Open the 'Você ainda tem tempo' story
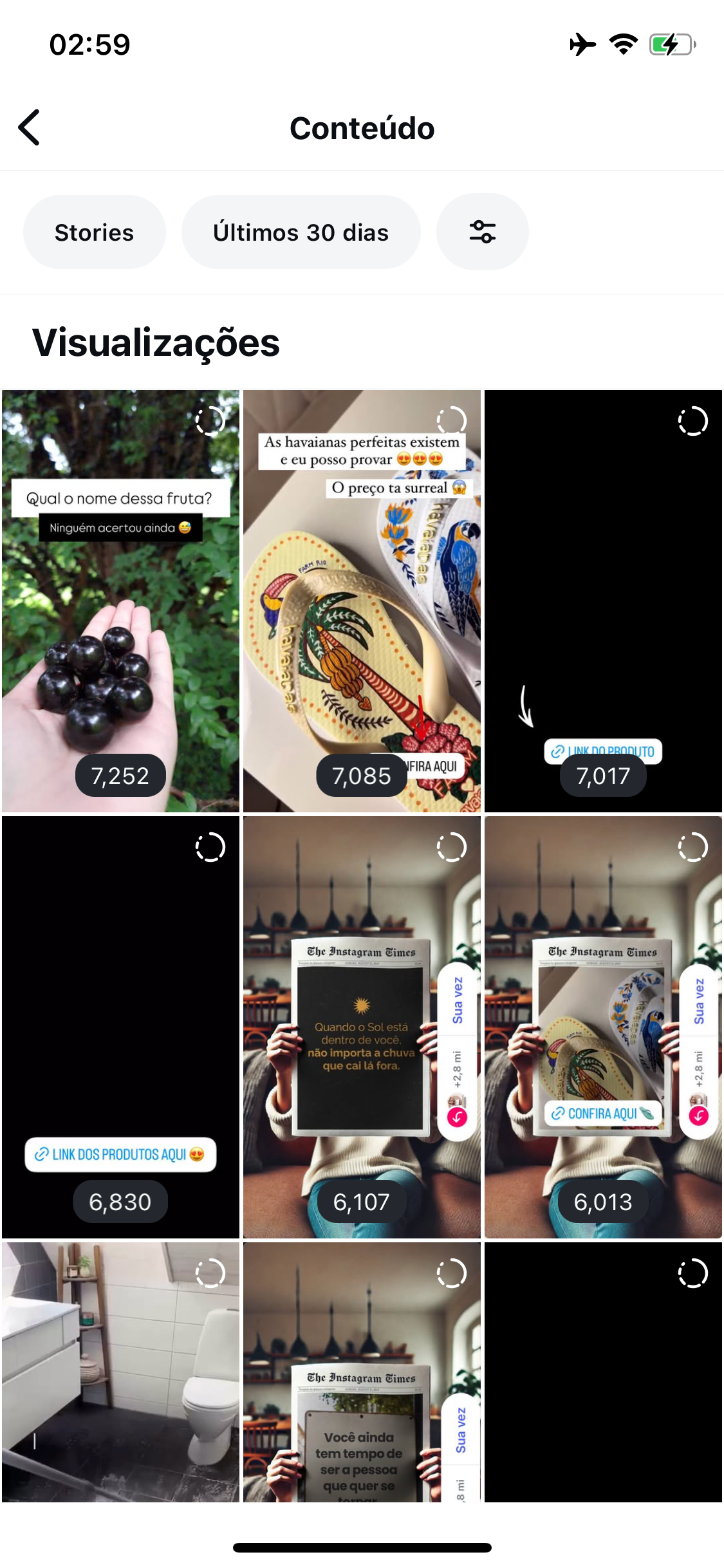The height and width of the screenshot is (1568, 724). [x=362, y=1372]
